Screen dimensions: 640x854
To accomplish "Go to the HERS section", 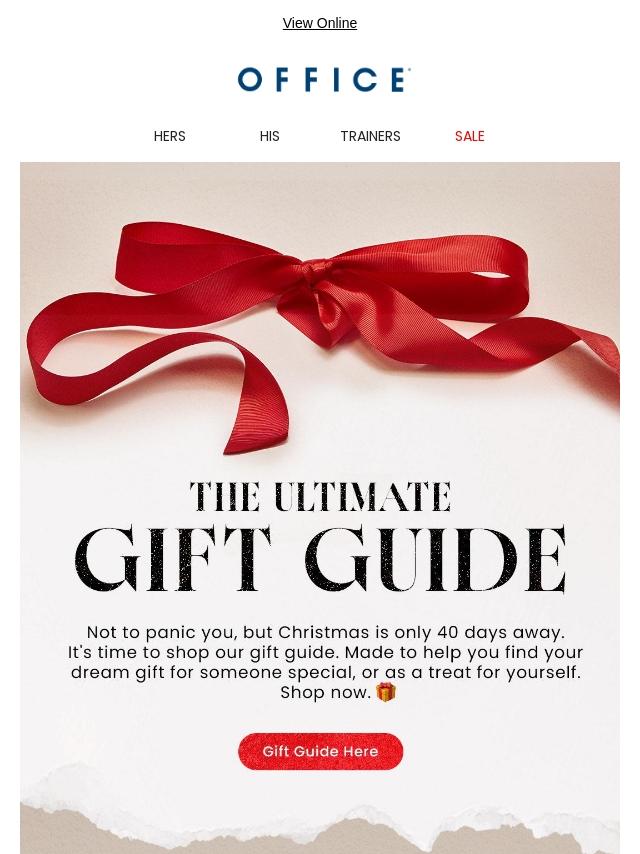I will coord(170,136).
